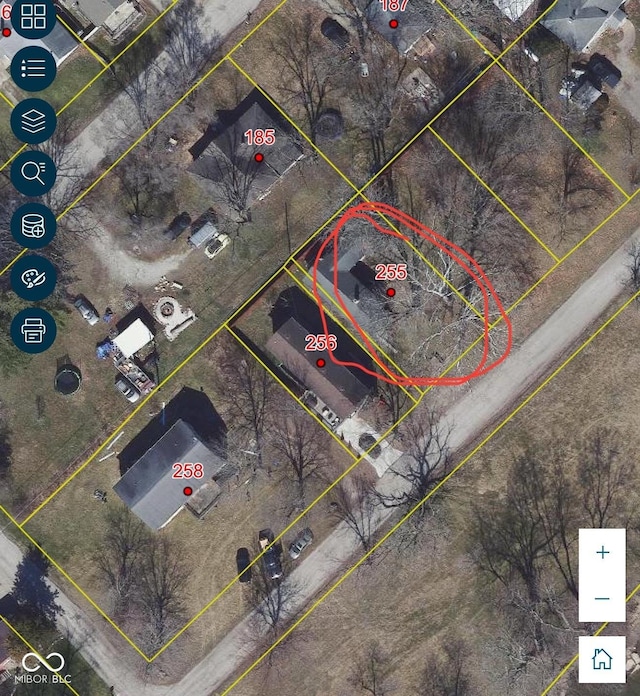Open the map layers panel
The height and width of the screenshot is (696, 640).
(33, 121)
